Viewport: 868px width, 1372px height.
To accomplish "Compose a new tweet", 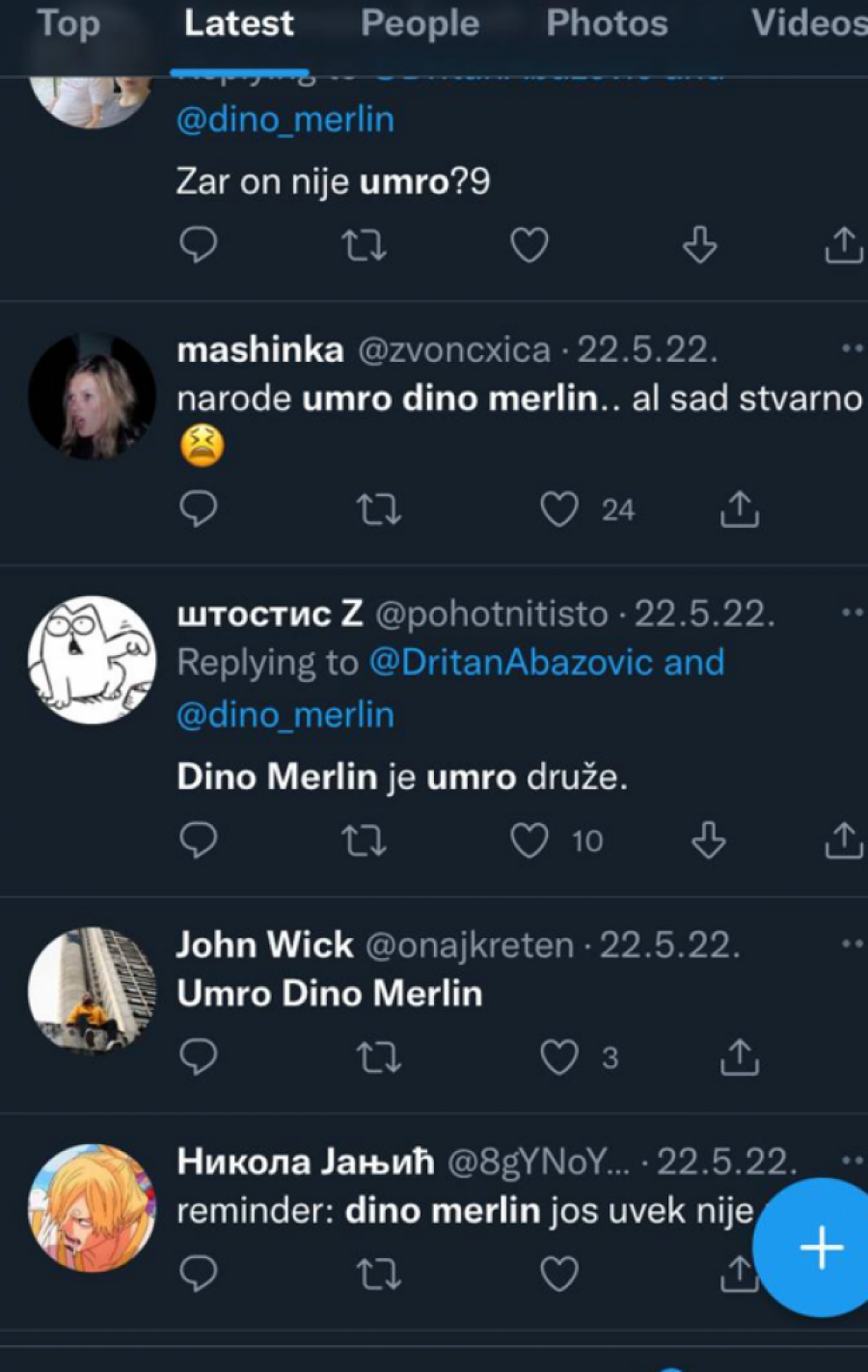I will 821,1248.
